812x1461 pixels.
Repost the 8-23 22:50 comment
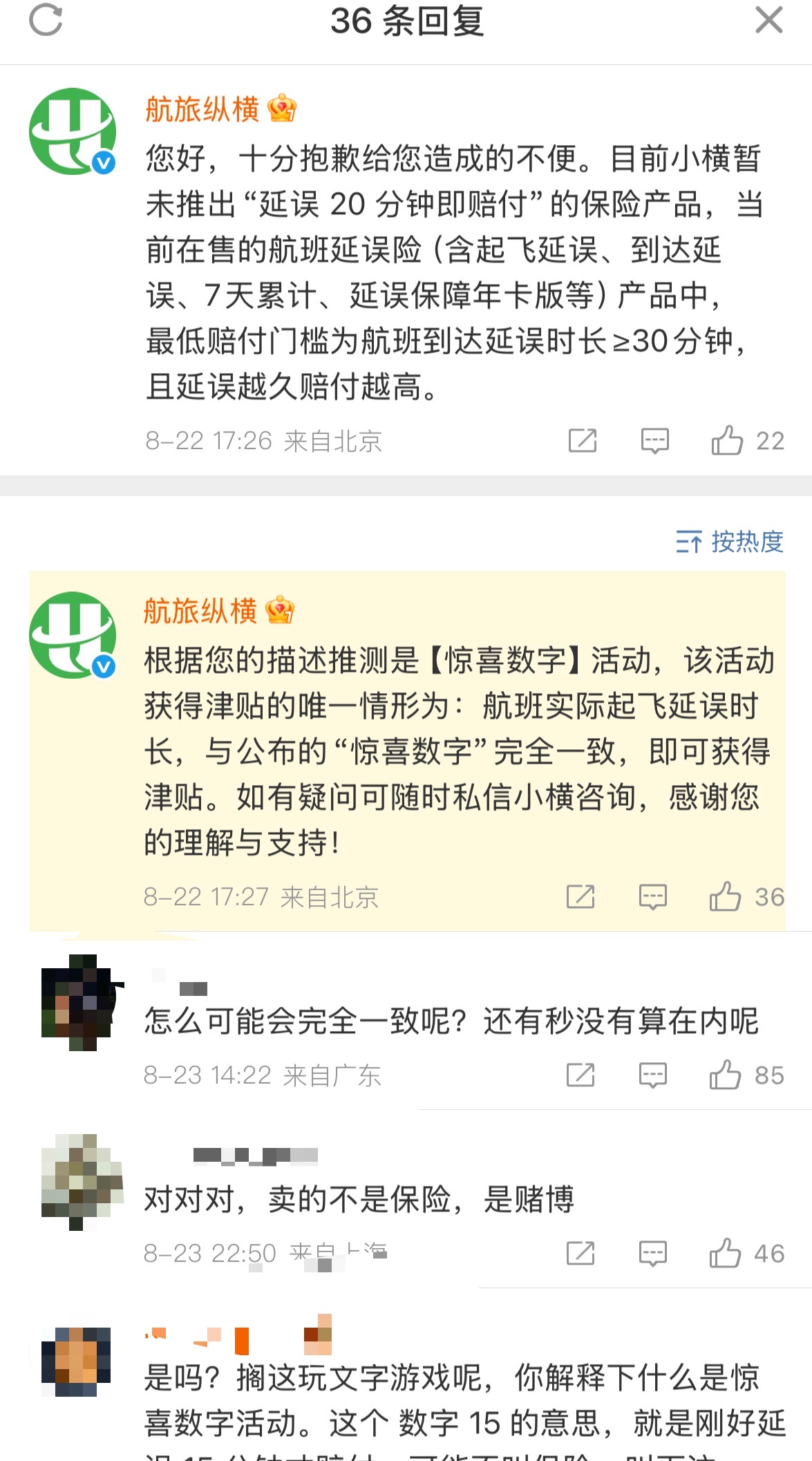tap(580, 1253)
